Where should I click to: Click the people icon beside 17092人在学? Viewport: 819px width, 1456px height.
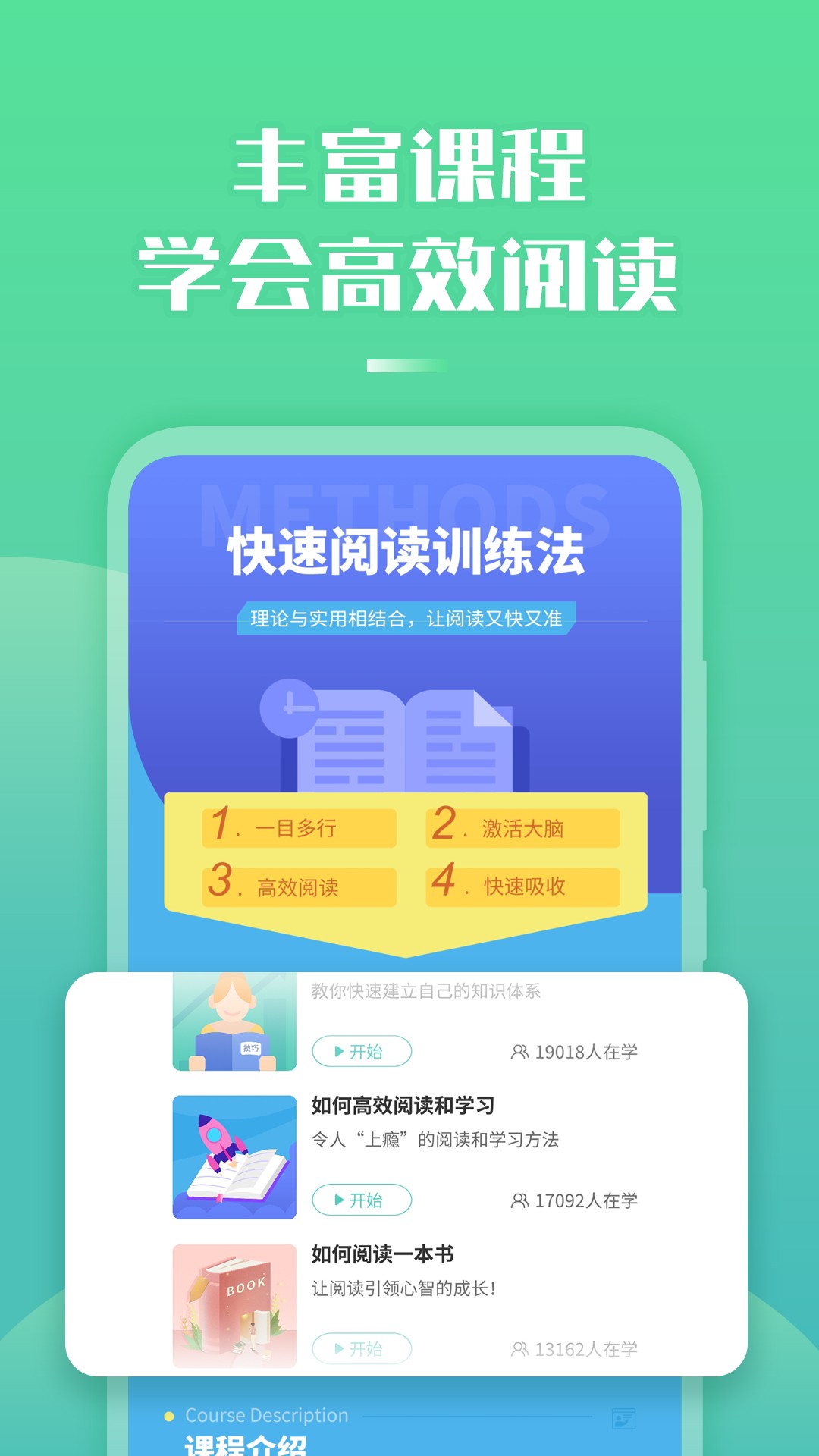tap(520, 1200)
